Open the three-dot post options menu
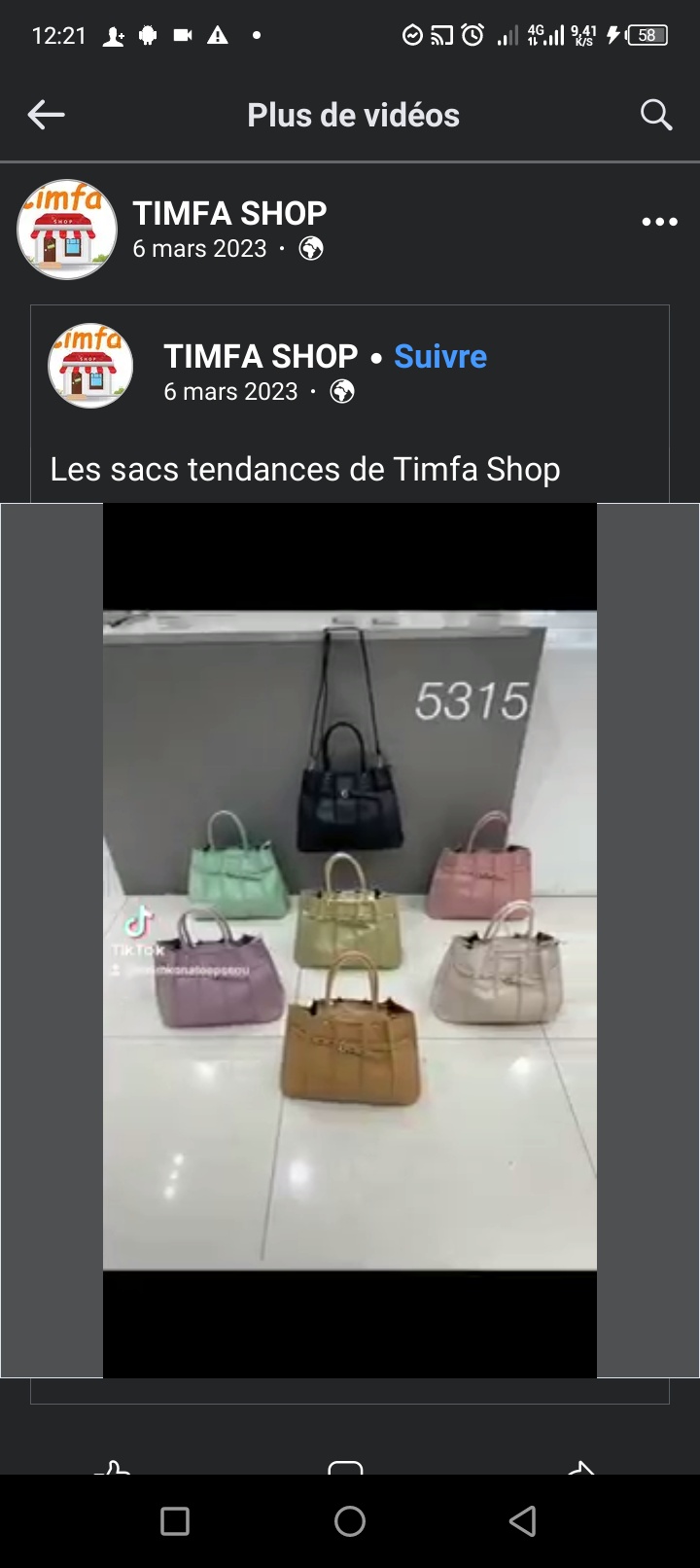The image size is (700, 1568). (x=659, y=222)
